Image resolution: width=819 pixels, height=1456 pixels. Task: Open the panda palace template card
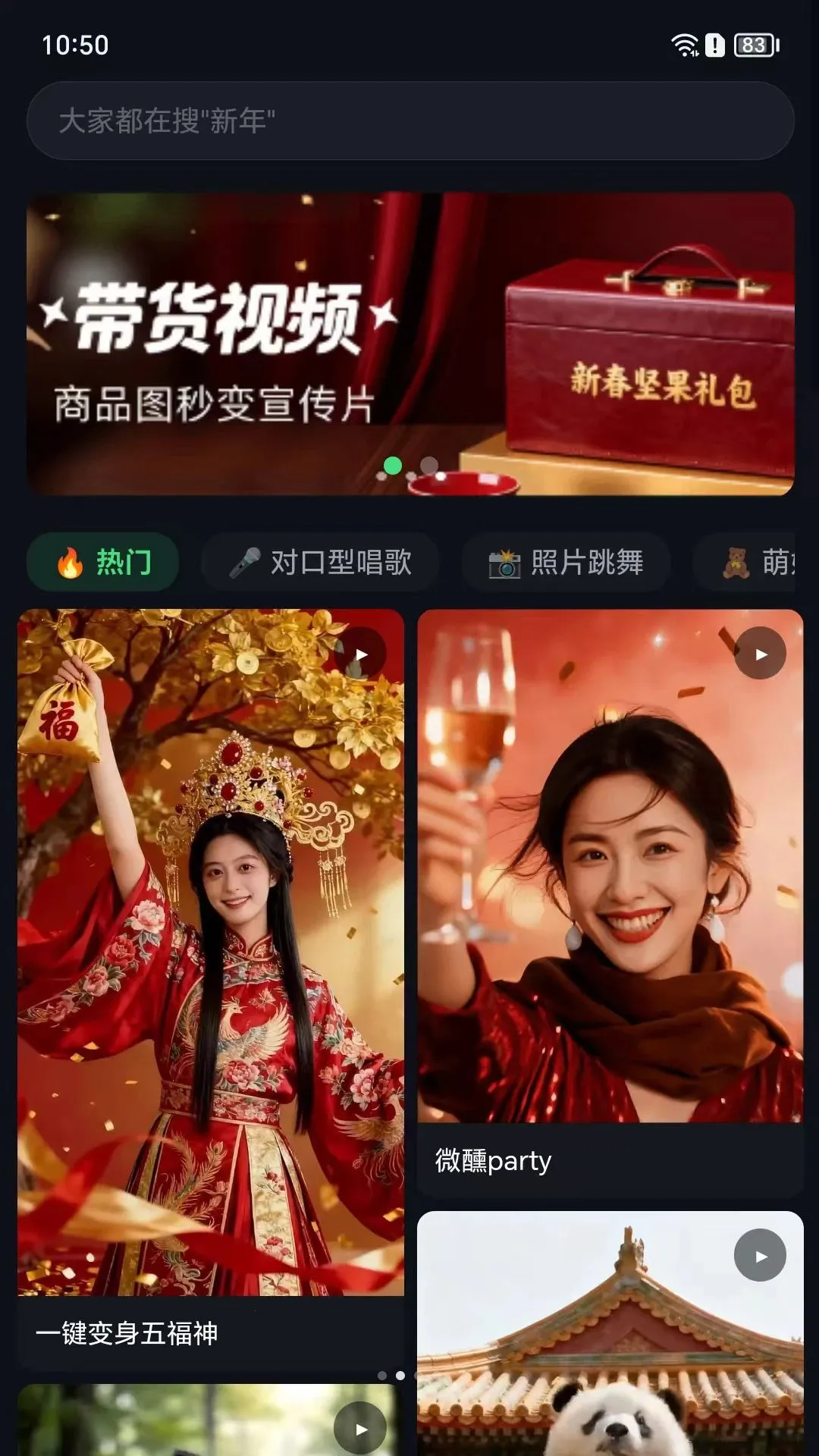610,1333
